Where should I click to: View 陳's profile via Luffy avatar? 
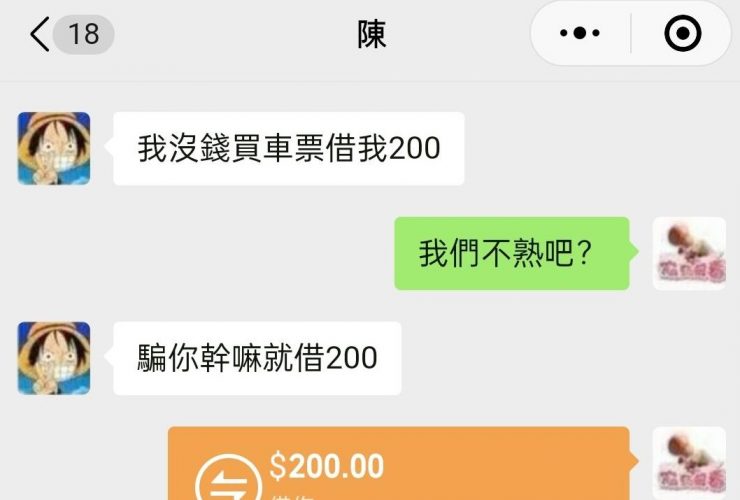tap(54, 148)
